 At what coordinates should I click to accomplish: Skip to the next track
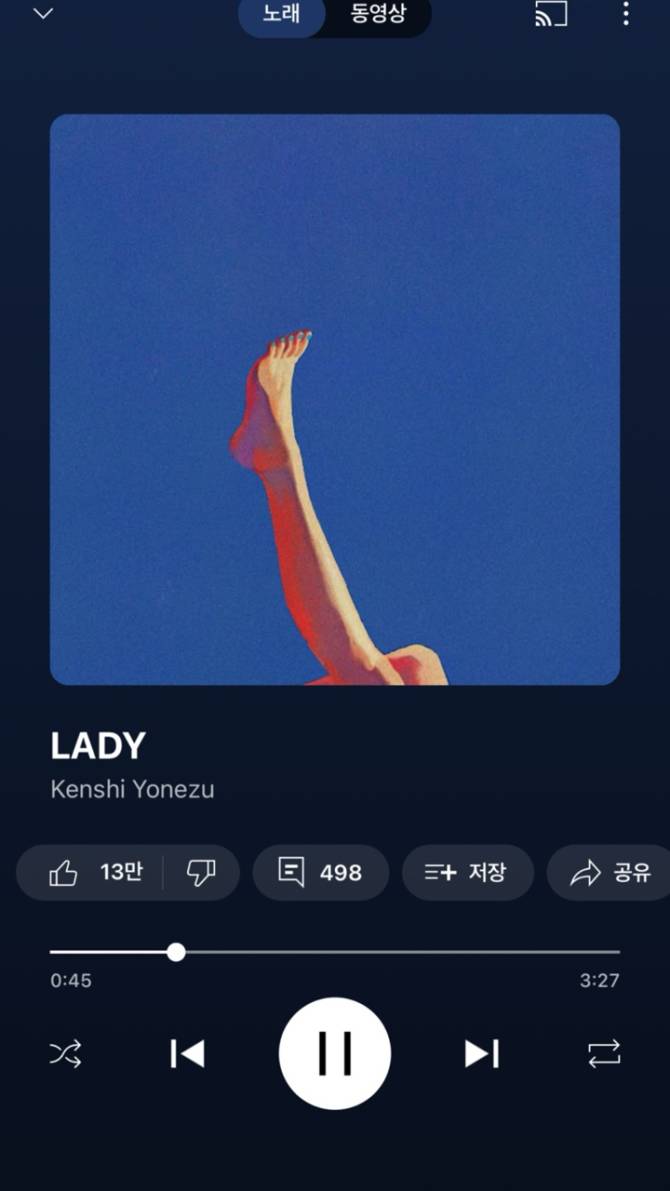481,1053
